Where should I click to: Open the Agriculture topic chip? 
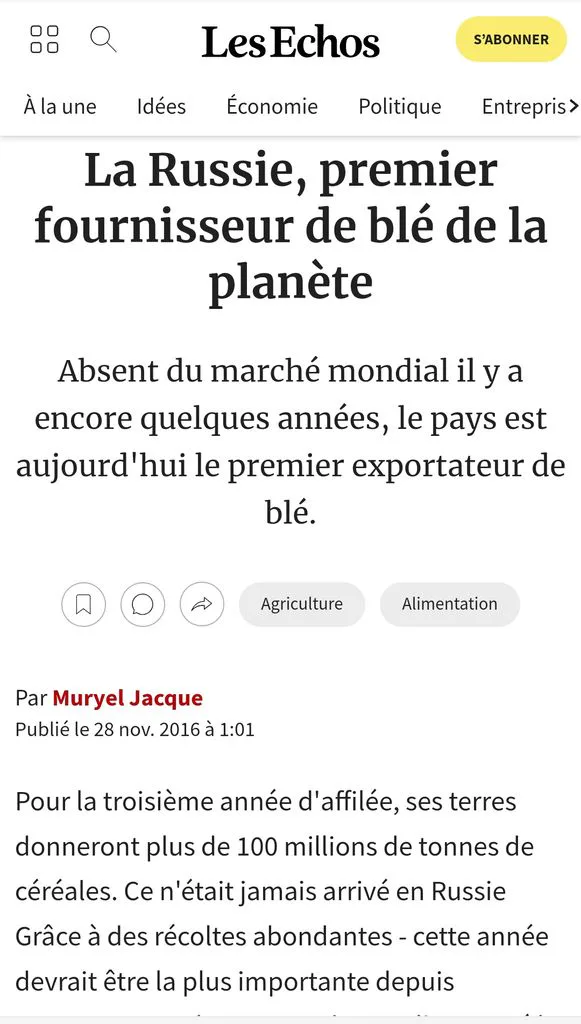302,604
